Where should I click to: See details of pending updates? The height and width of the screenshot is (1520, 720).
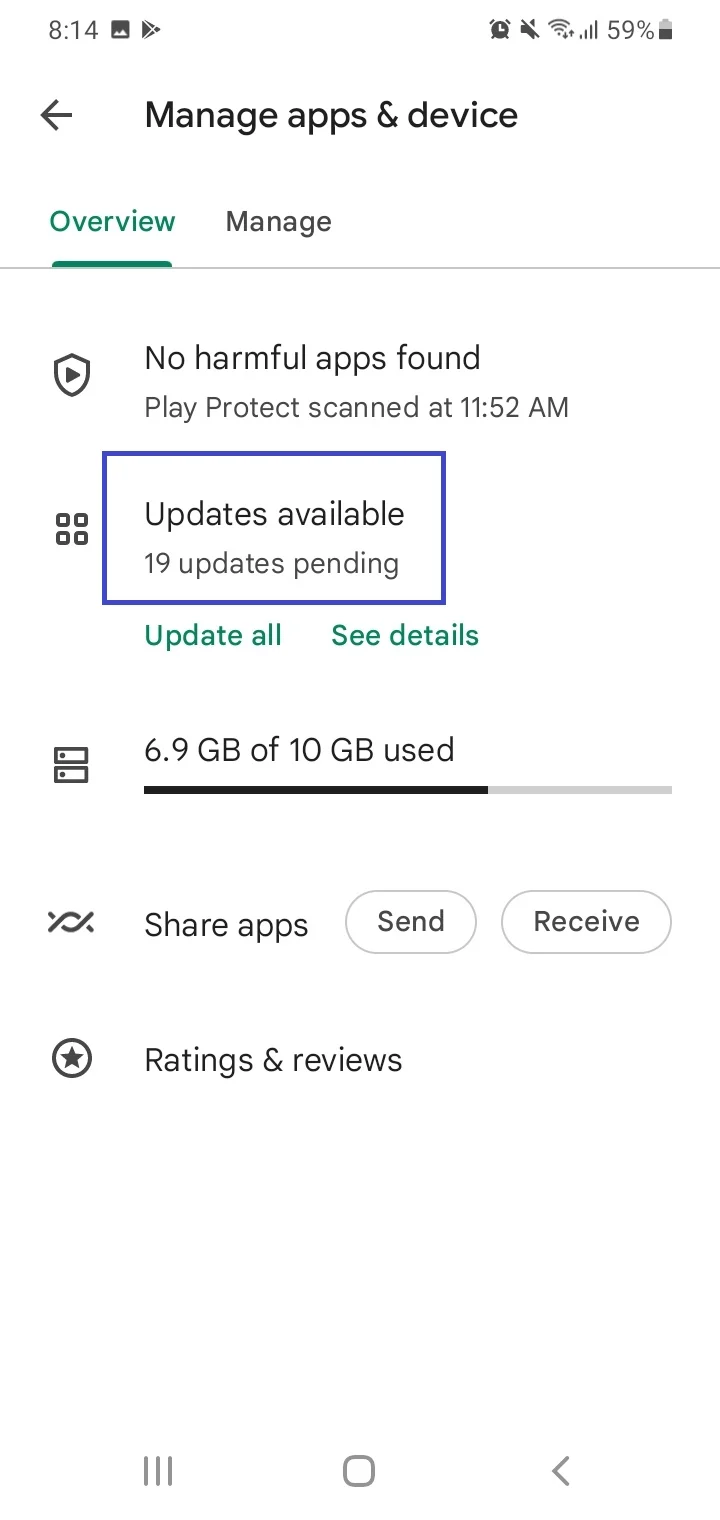click(x=405, y=635)
